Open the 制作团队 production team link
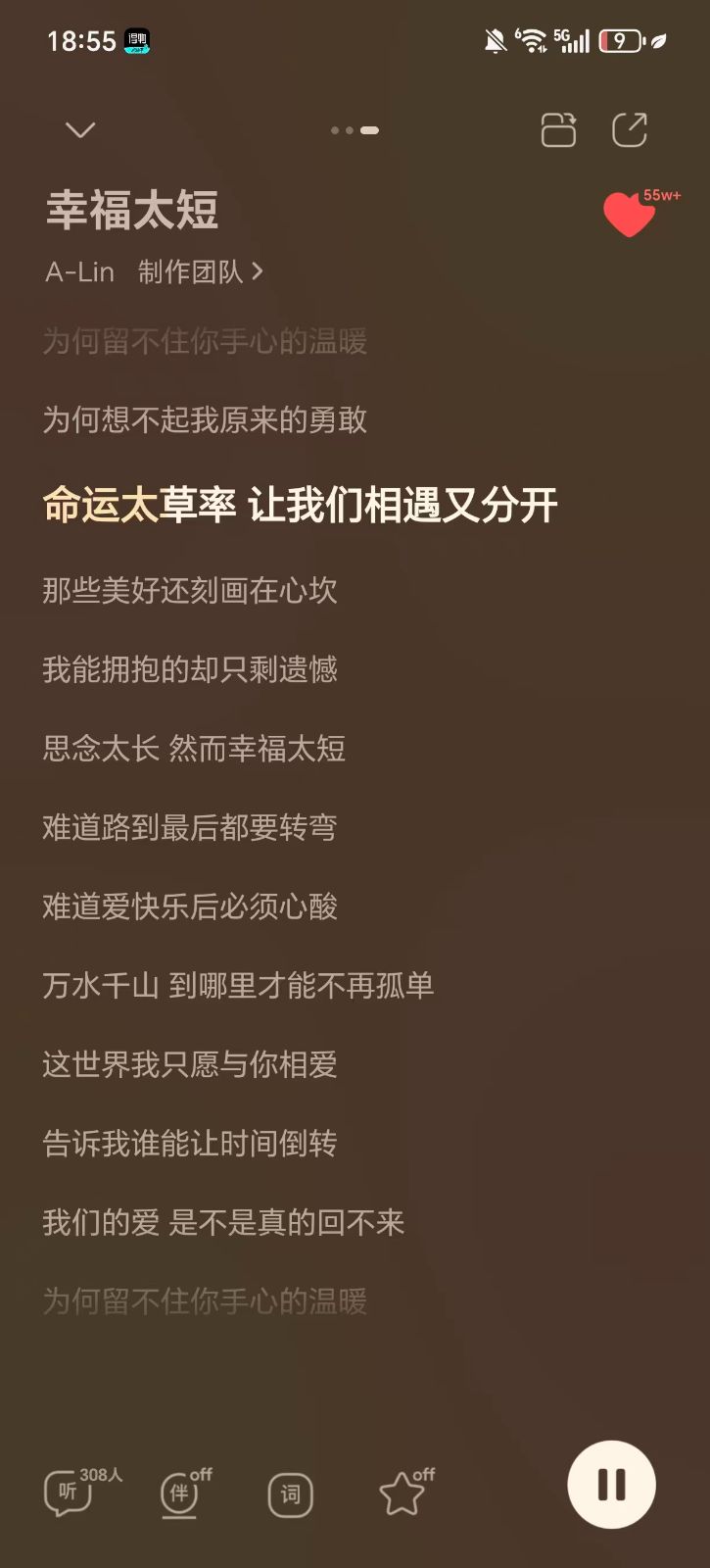 pyautogui.click(x=201, y=271)
